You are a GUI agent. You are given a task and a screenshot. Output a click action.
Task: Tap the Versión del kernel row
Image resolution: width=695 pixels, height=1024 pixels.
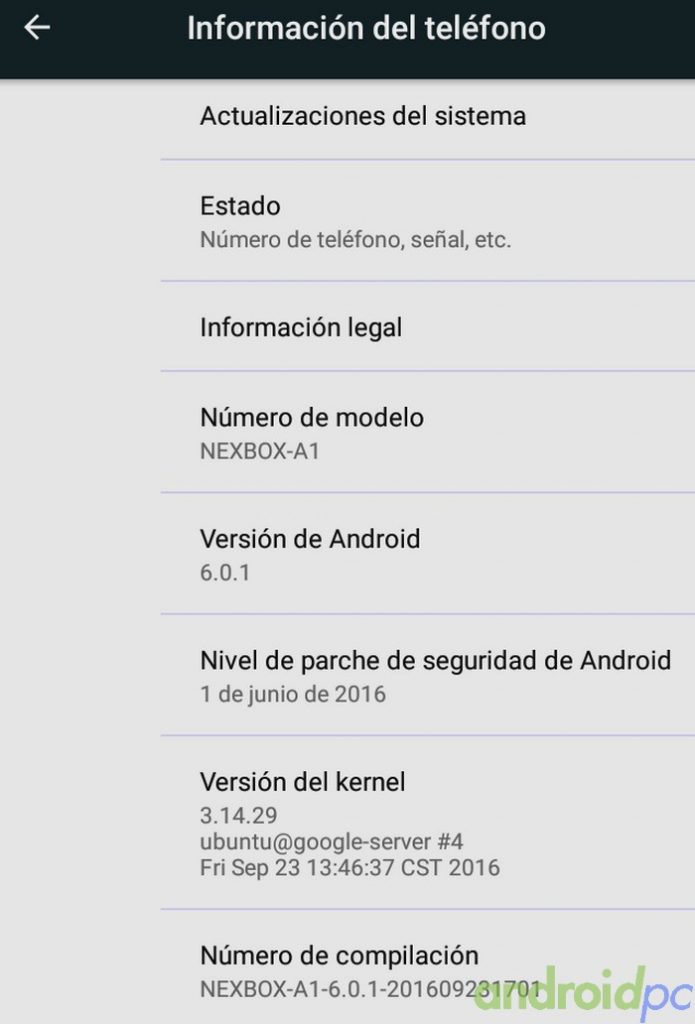point(349,823)
